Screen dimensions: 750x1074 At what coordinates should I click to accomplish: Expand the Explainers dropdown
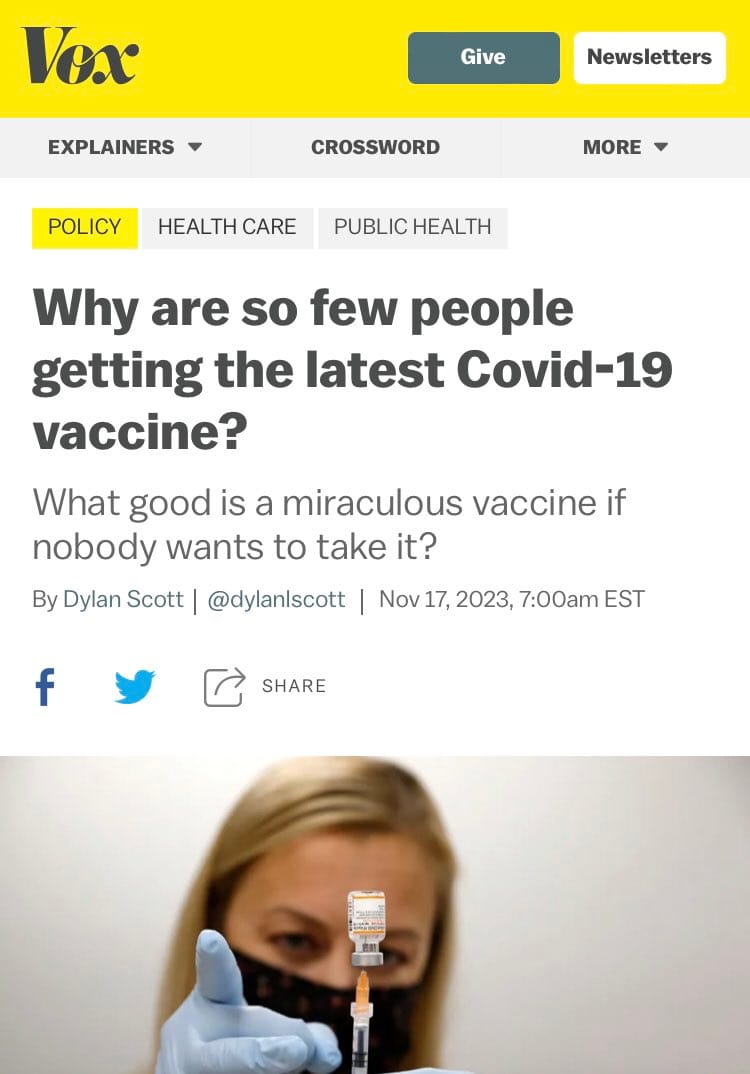125,147
